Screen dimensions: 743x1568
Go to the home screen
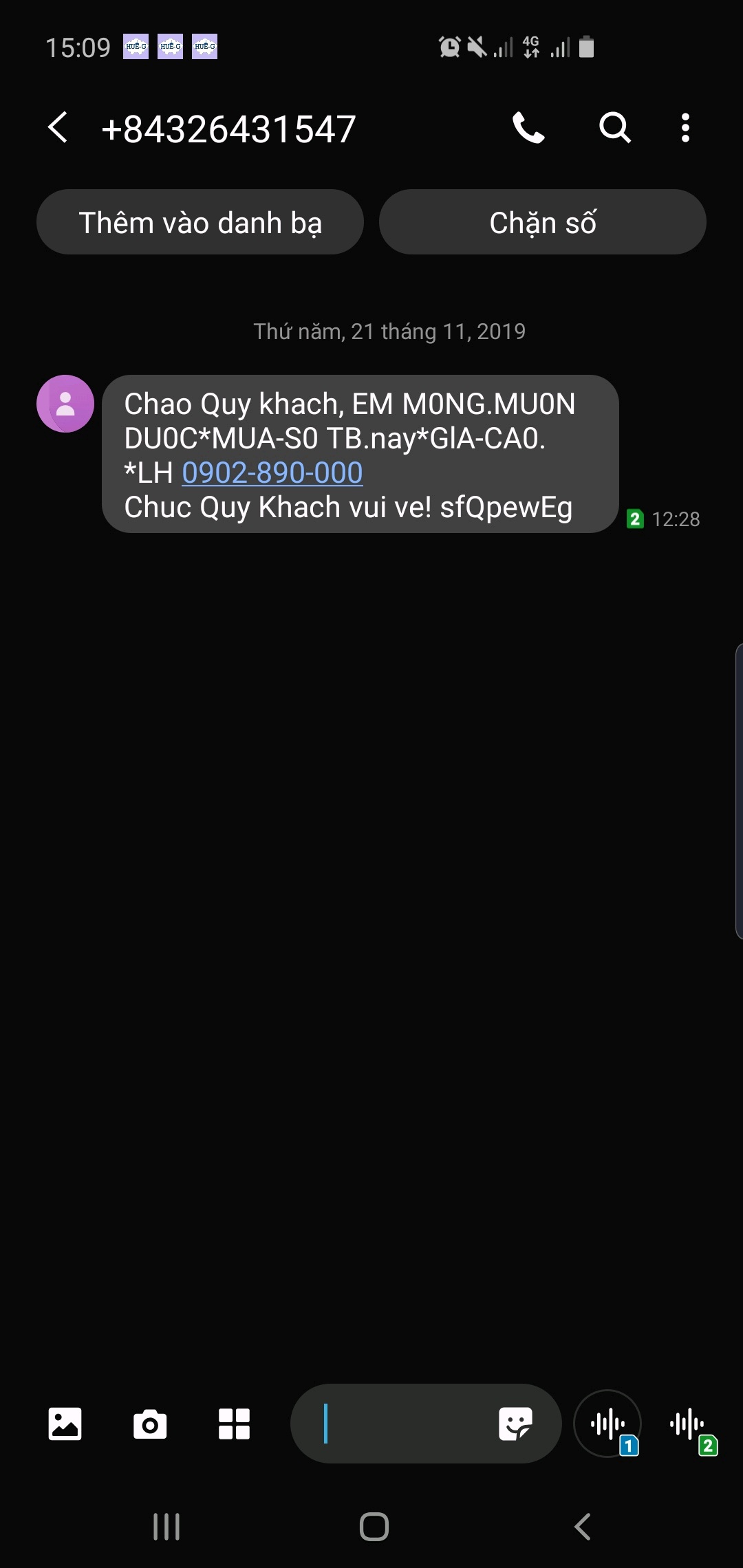[374, 1527]
